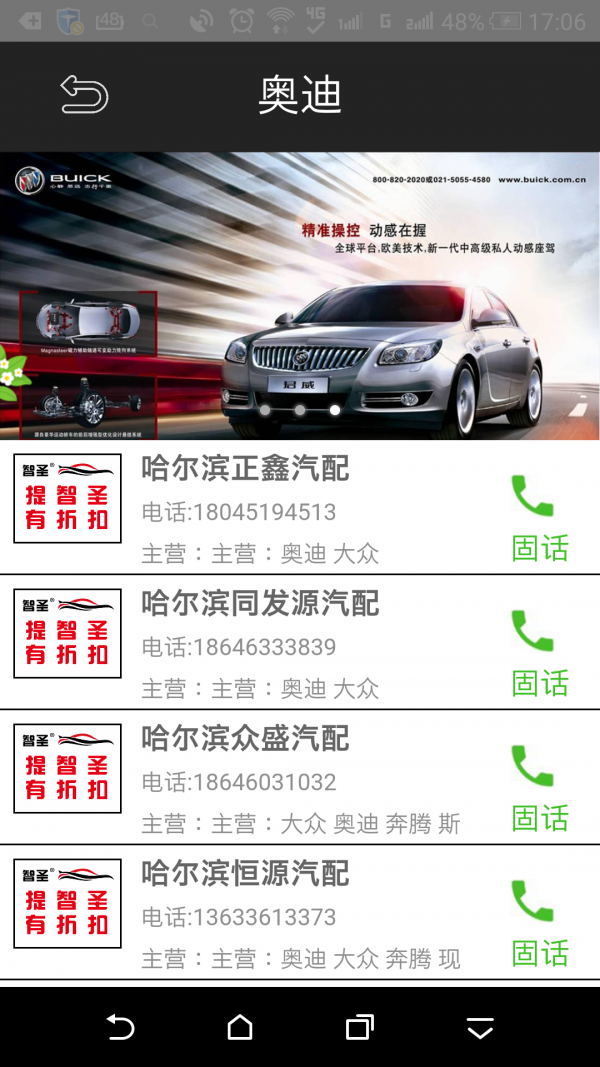The width and height of the screenshot is (600, 1067).
Task: Open the Buick advertisement banner
Action: pyautogui.click(x=300, y=295)
